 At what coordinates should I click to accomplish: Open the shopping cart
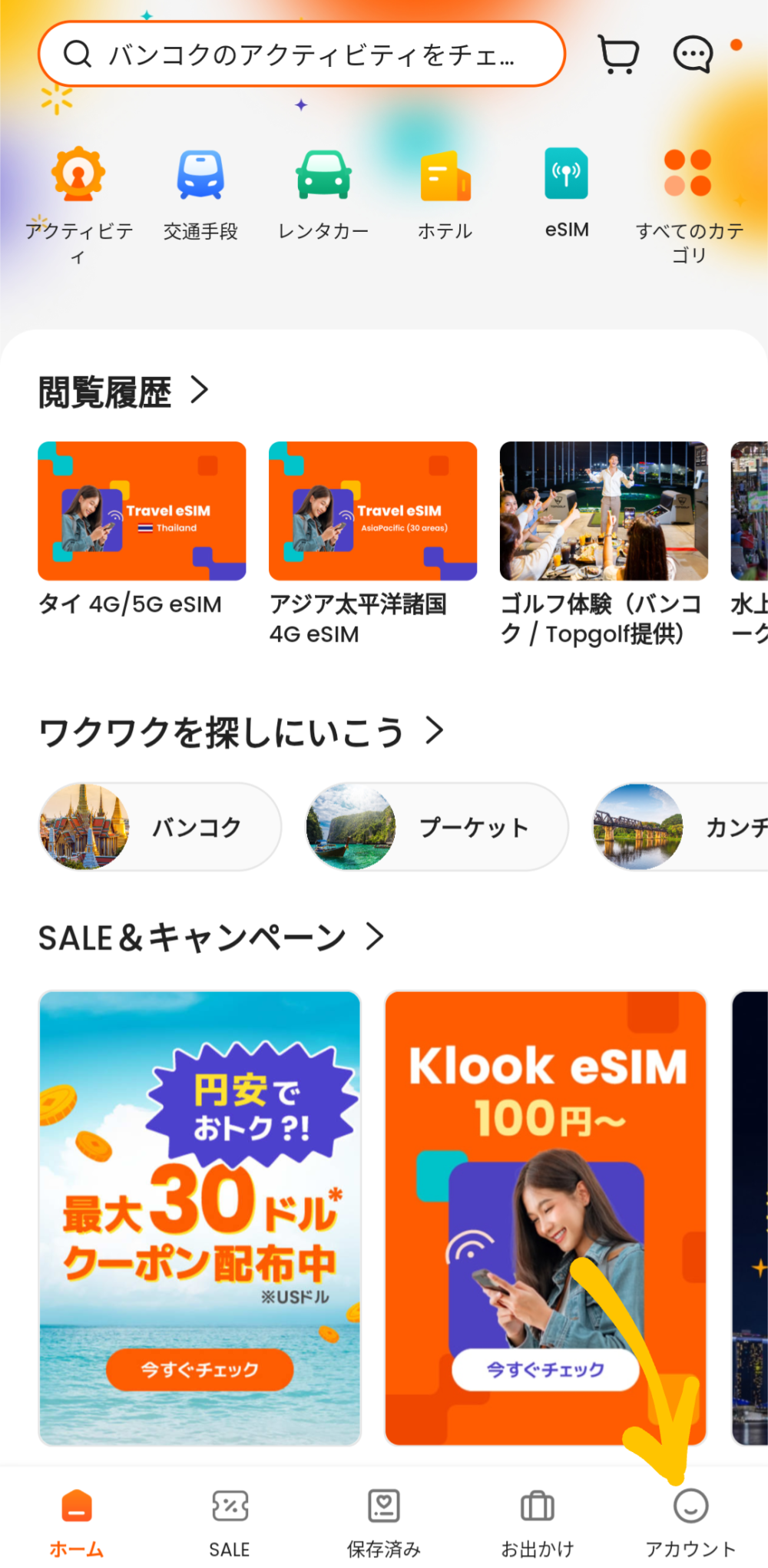618,55
